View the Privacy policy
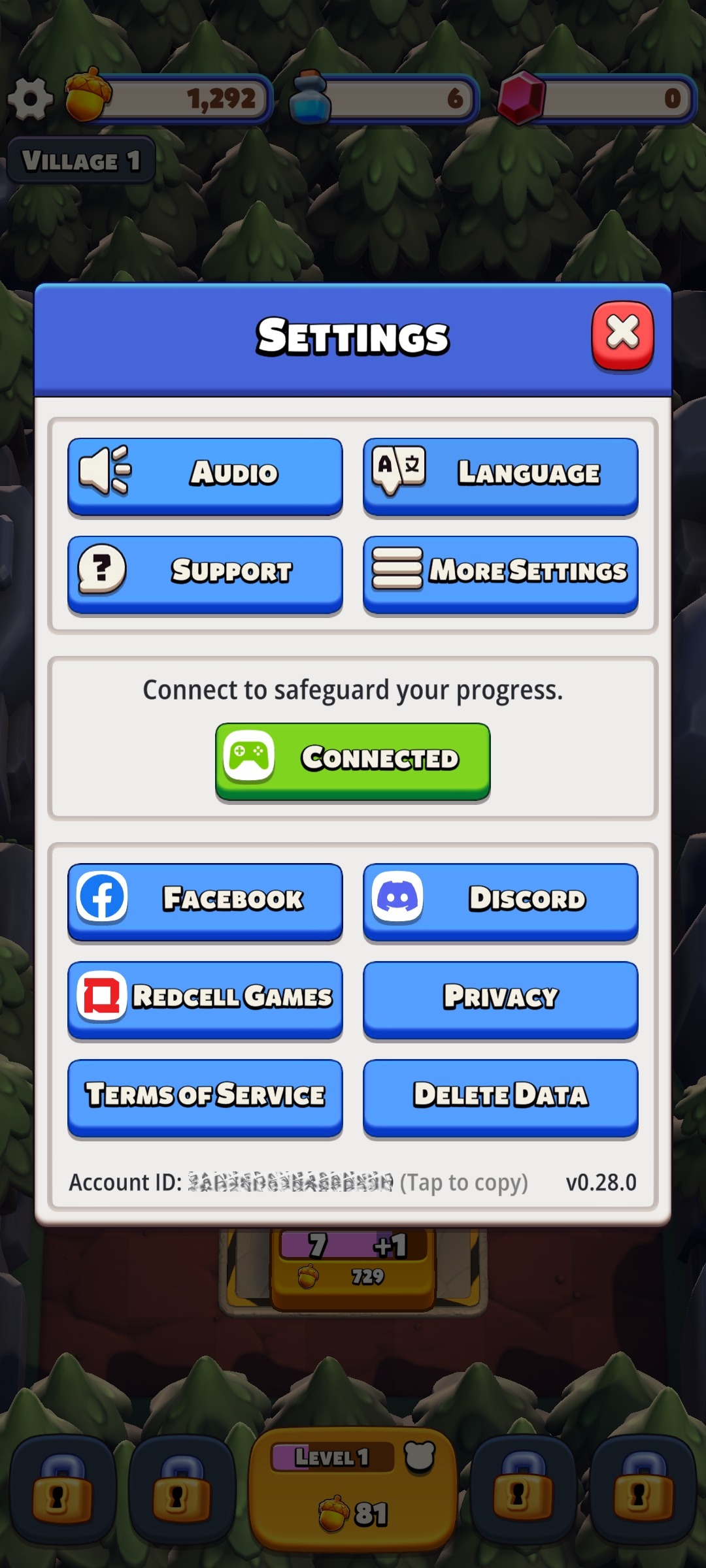The width and height of the screenshot is (706, 1568). (501, 998)
